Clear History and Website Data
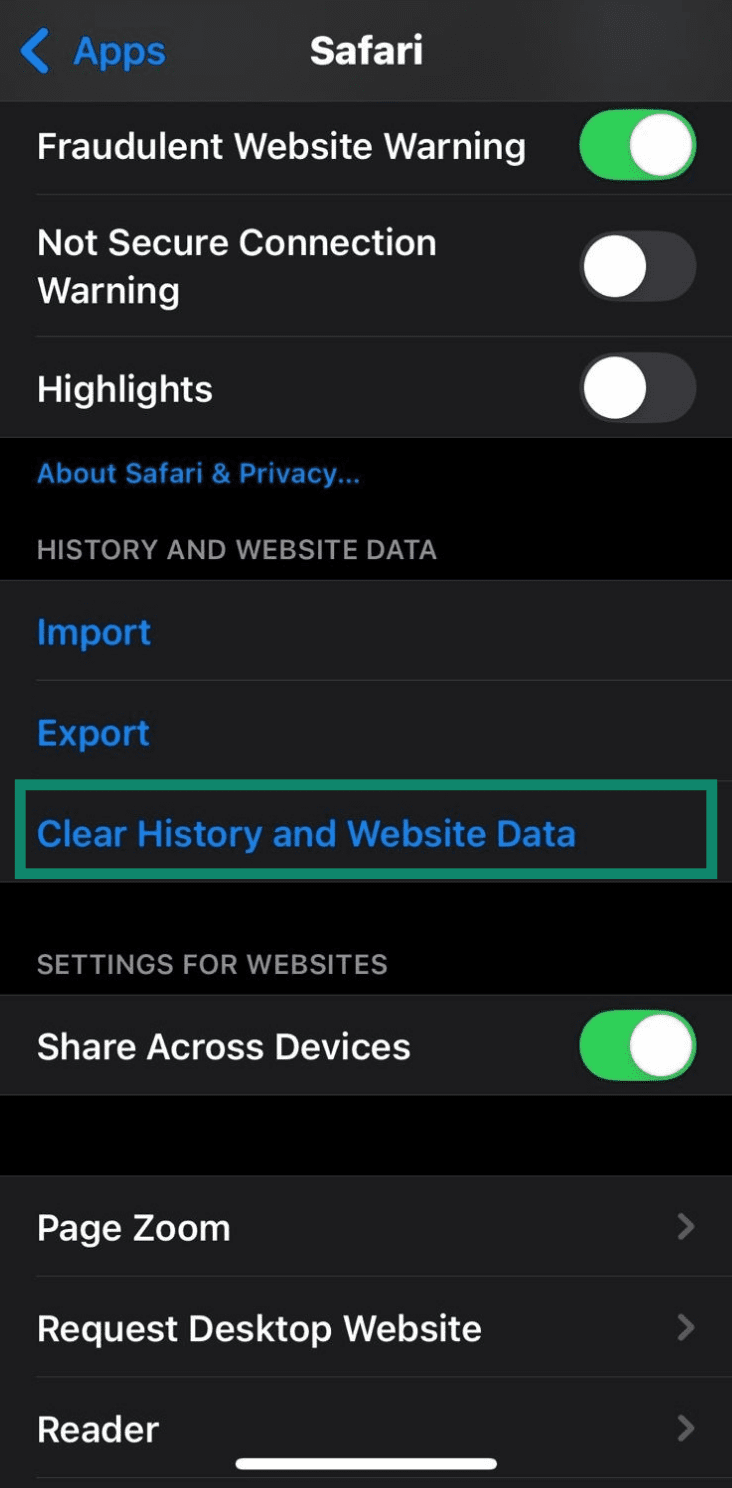This screenshot has width=732, height=1488. coord(306,834)
